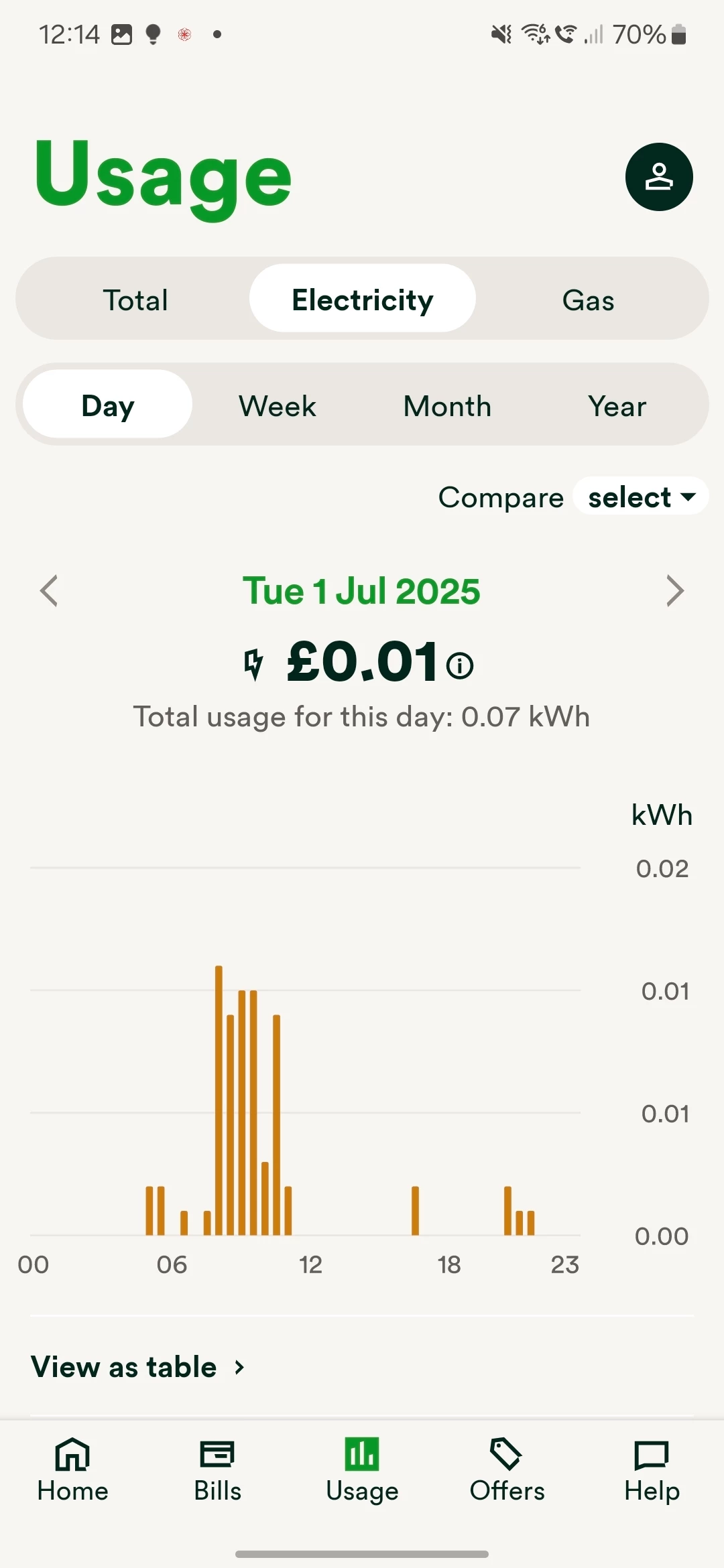
Task: Switch to the Total usage tab
Action: pos(135,300)
